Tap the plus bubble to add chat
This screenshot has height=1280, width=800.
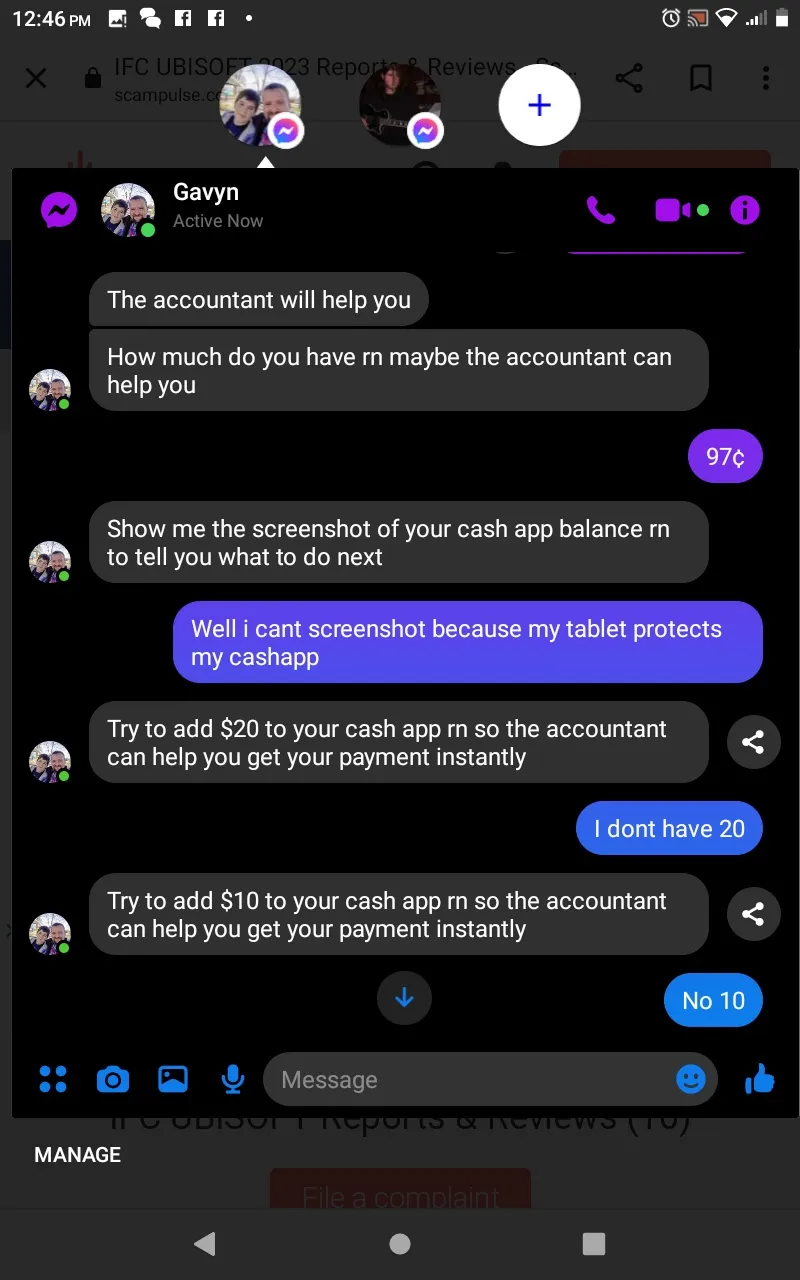click(x=540, y=105)
